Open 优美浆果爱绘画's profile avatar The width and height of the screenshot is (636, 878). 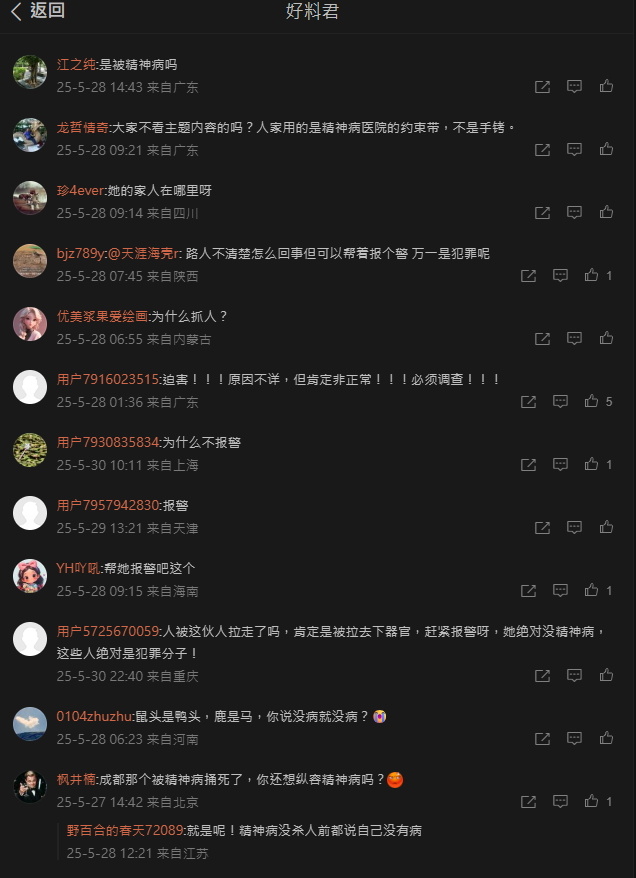(x=30, y=324)
